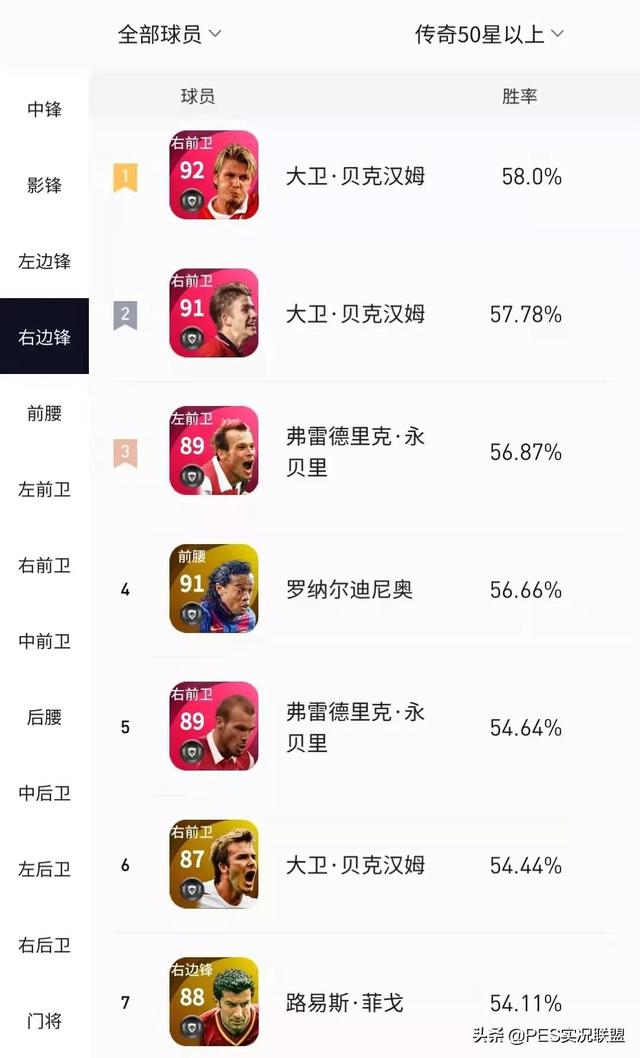Screen dimensions: 640x1058
Task: Select the highlighted 右边锋 tab
Action: (45, 336)
